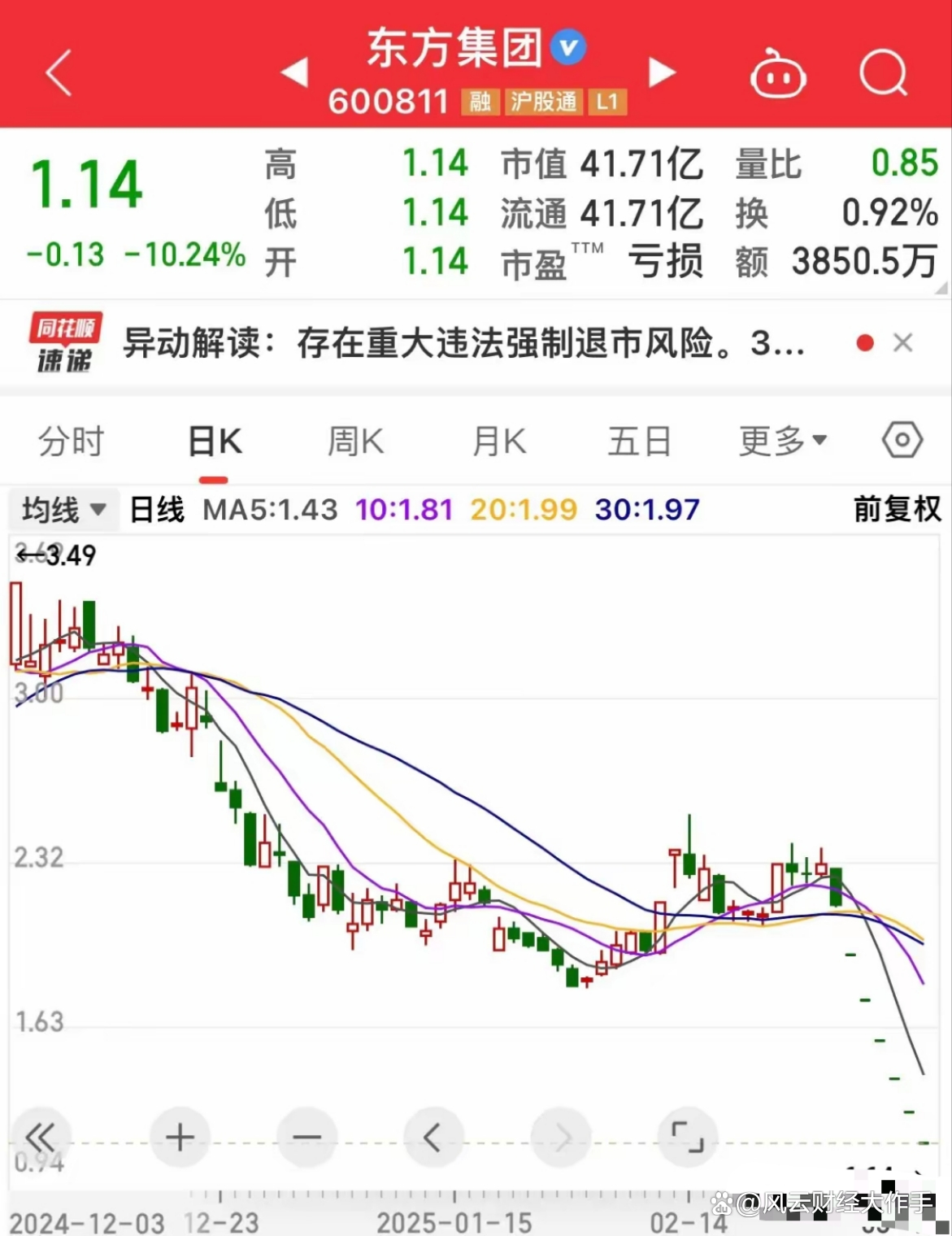The width and height of the screenshot is (952, 1236).
Task: Open the 月K monthly chart tab
Action: (498, 440)
